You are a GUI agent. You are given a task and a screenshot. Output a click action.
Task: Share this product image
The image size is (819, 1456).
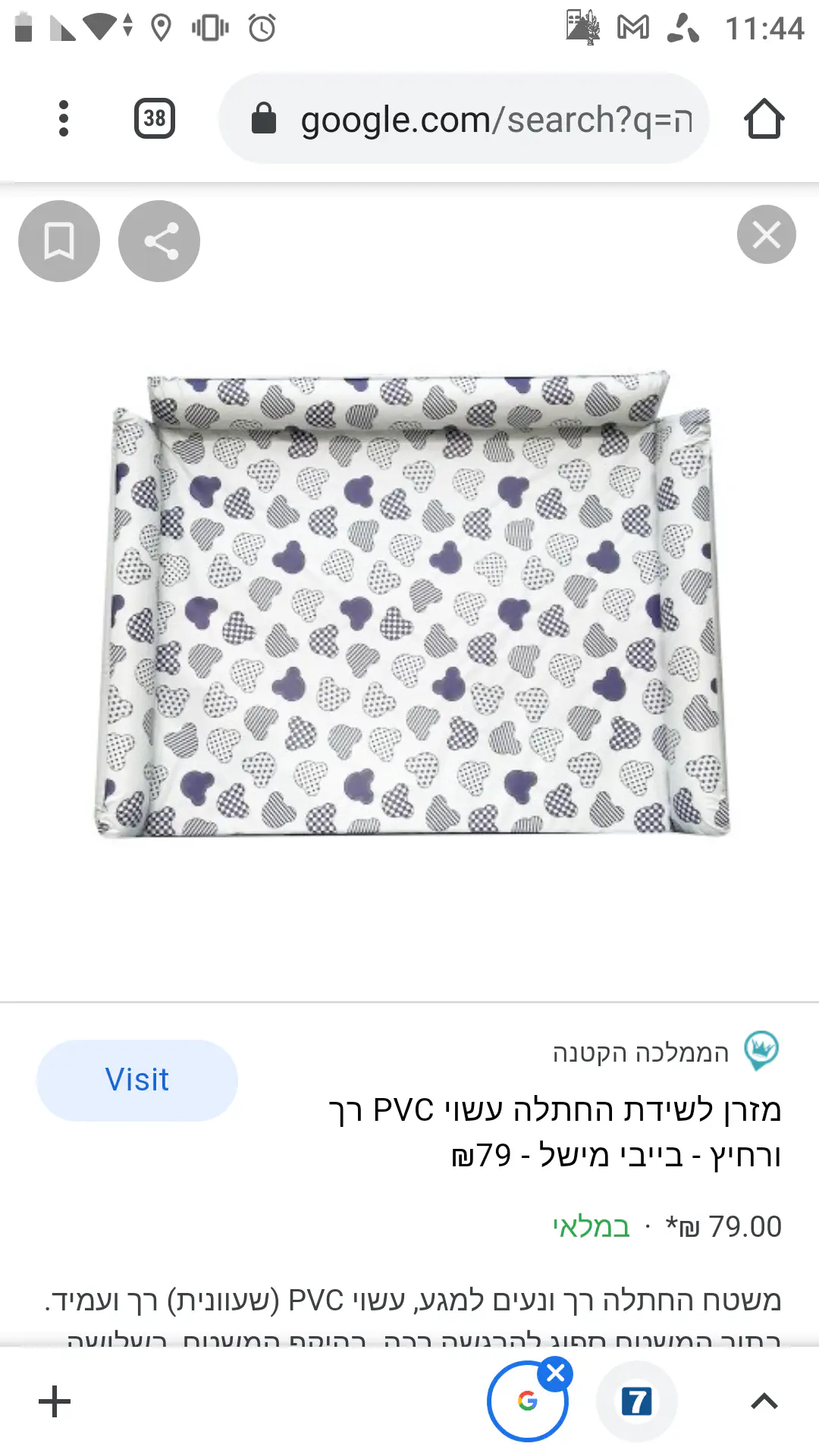[159, 241]
